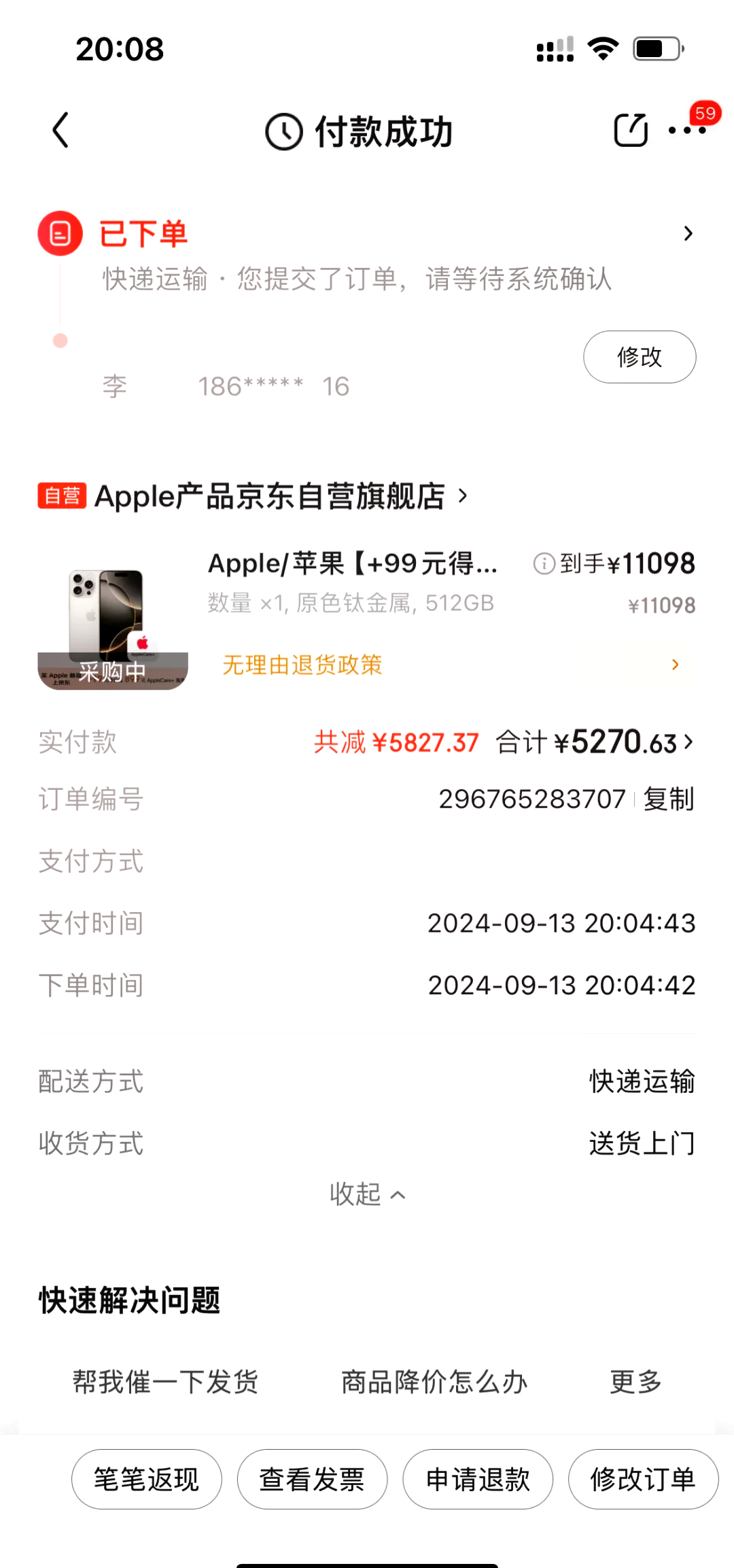Tap the 自营 store badge
The height and width of the screenshot is (1568, 734).
(61, 496)
